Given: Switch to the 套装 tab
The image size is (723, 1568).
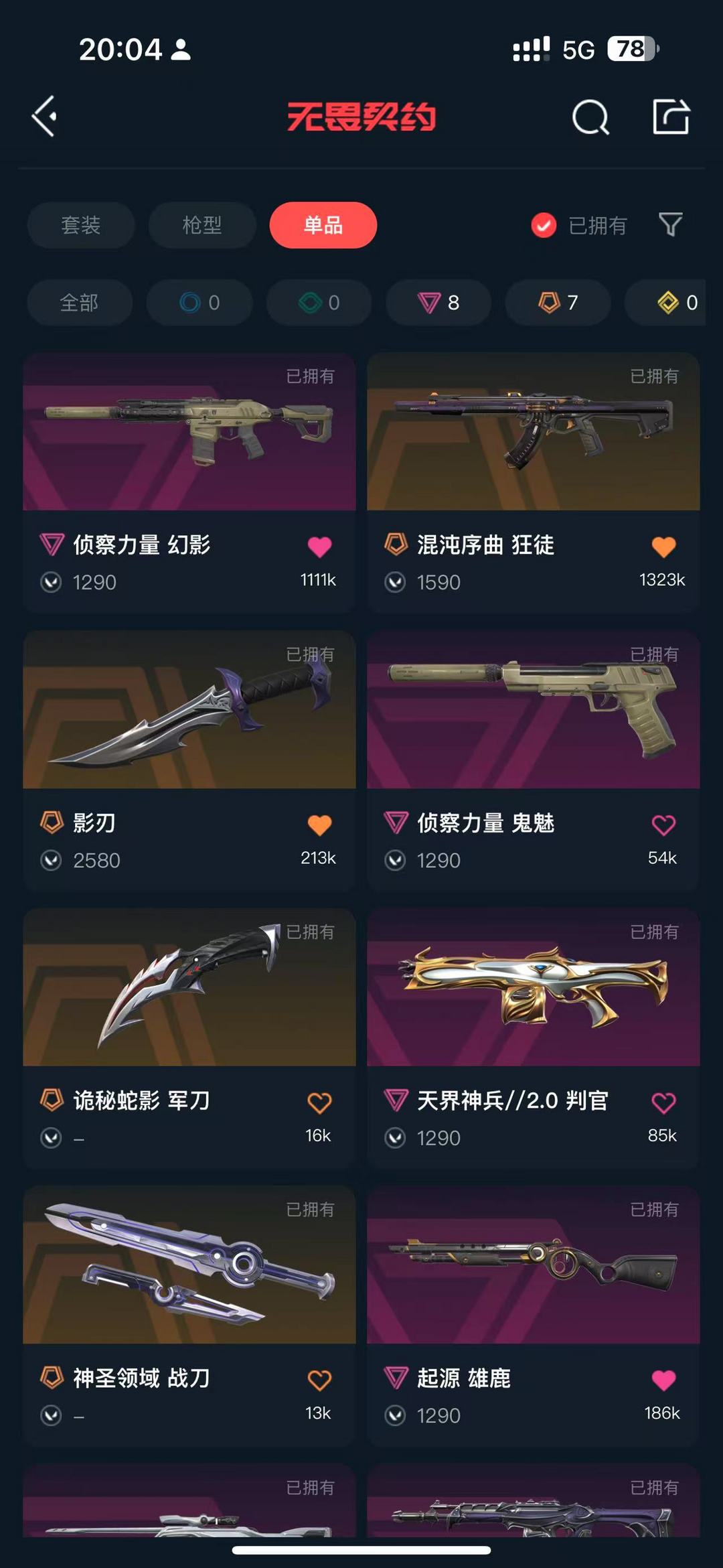Looking at the screenshot, I should tap(81, 225).
